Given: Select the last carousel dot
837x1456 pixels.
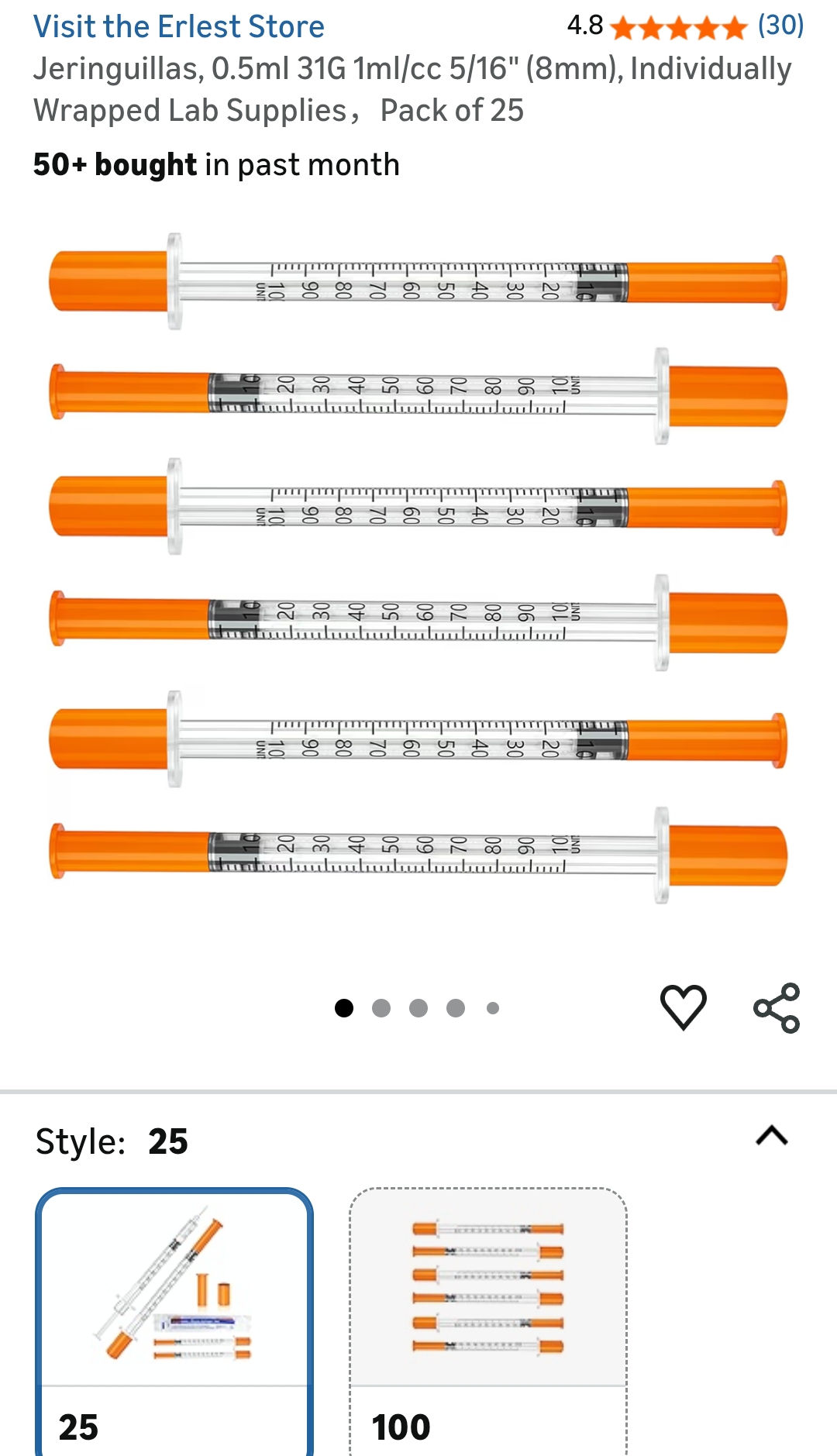Looking at the screenshot, I should [x=492, y=1007].
